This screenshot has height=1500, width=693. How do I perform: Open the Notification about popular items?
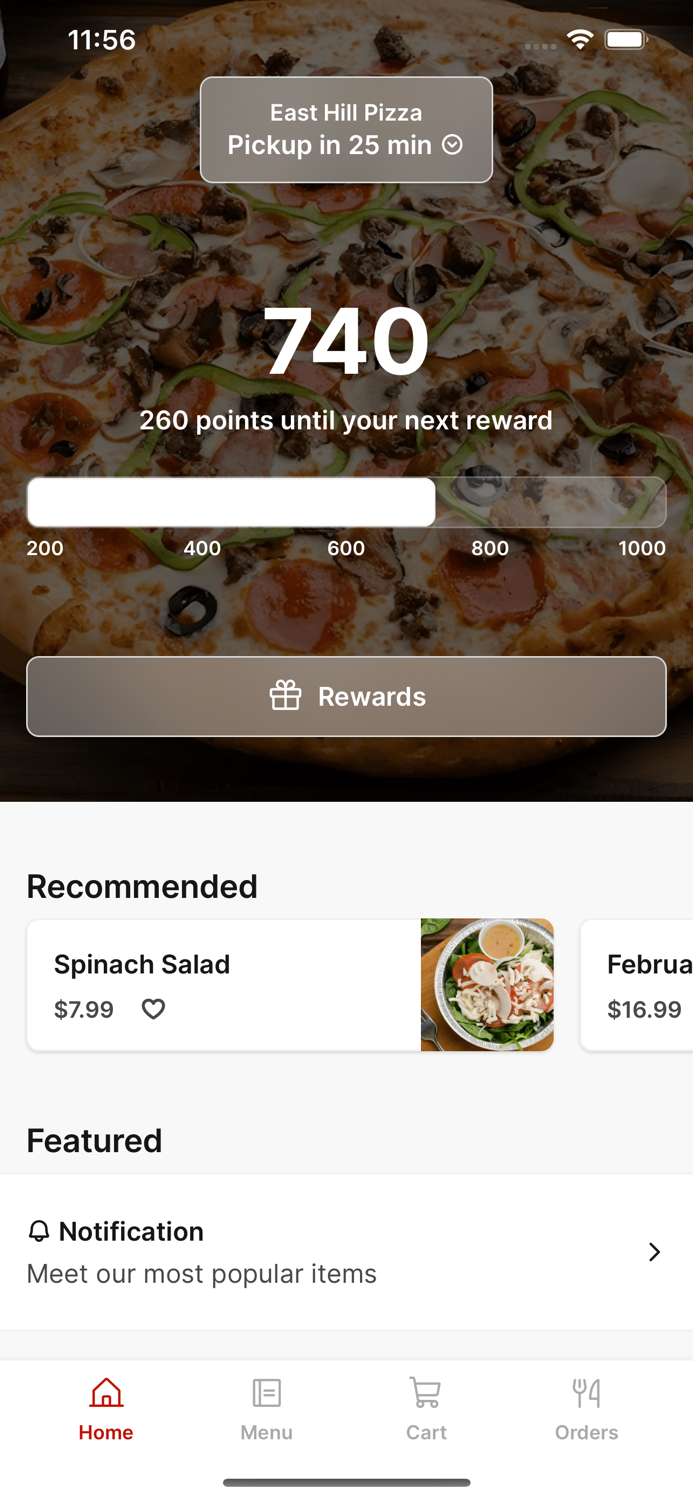[x=346, y=1252]
